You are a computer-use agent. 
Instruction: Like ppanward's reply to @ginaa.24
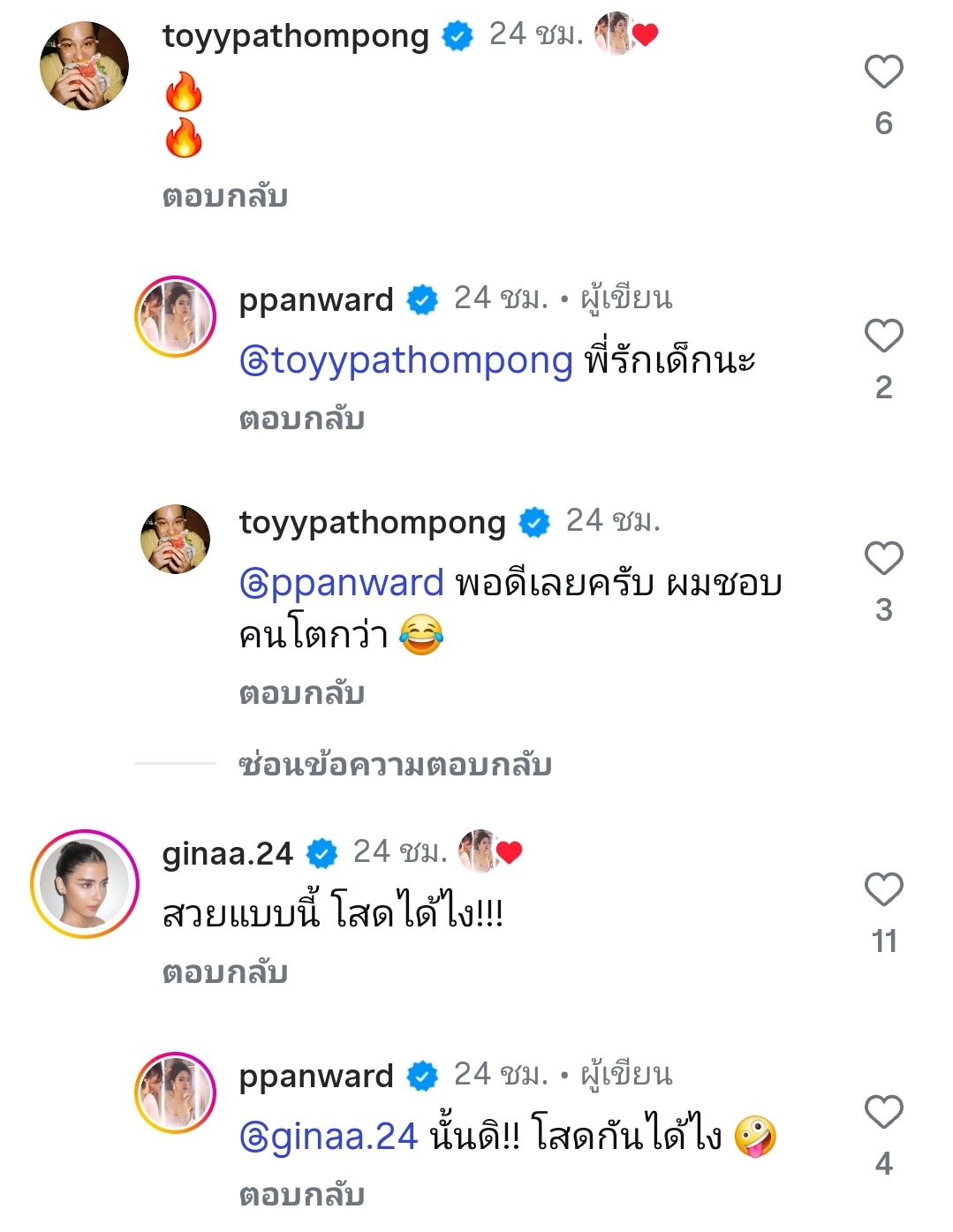click(883, 1113)
